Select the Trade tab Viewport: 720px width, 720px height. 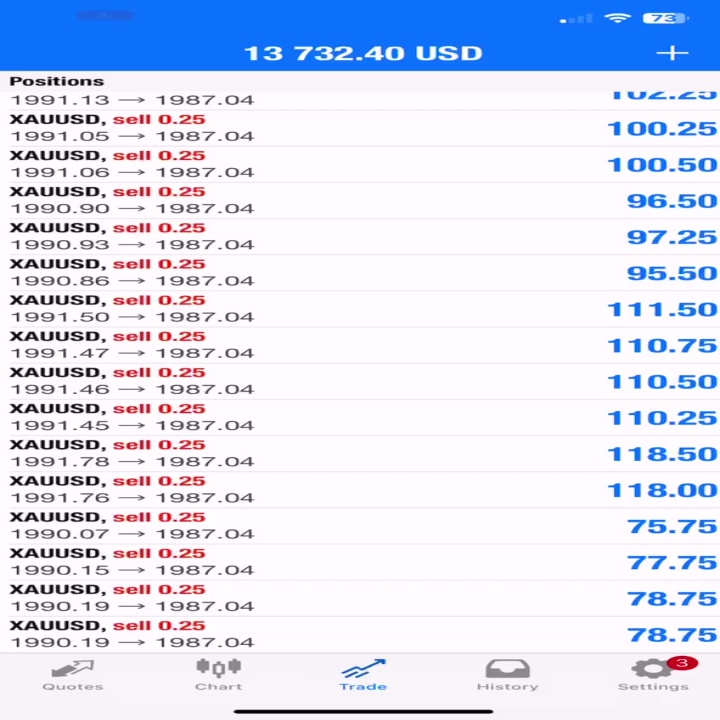click(x=363, y=675)
